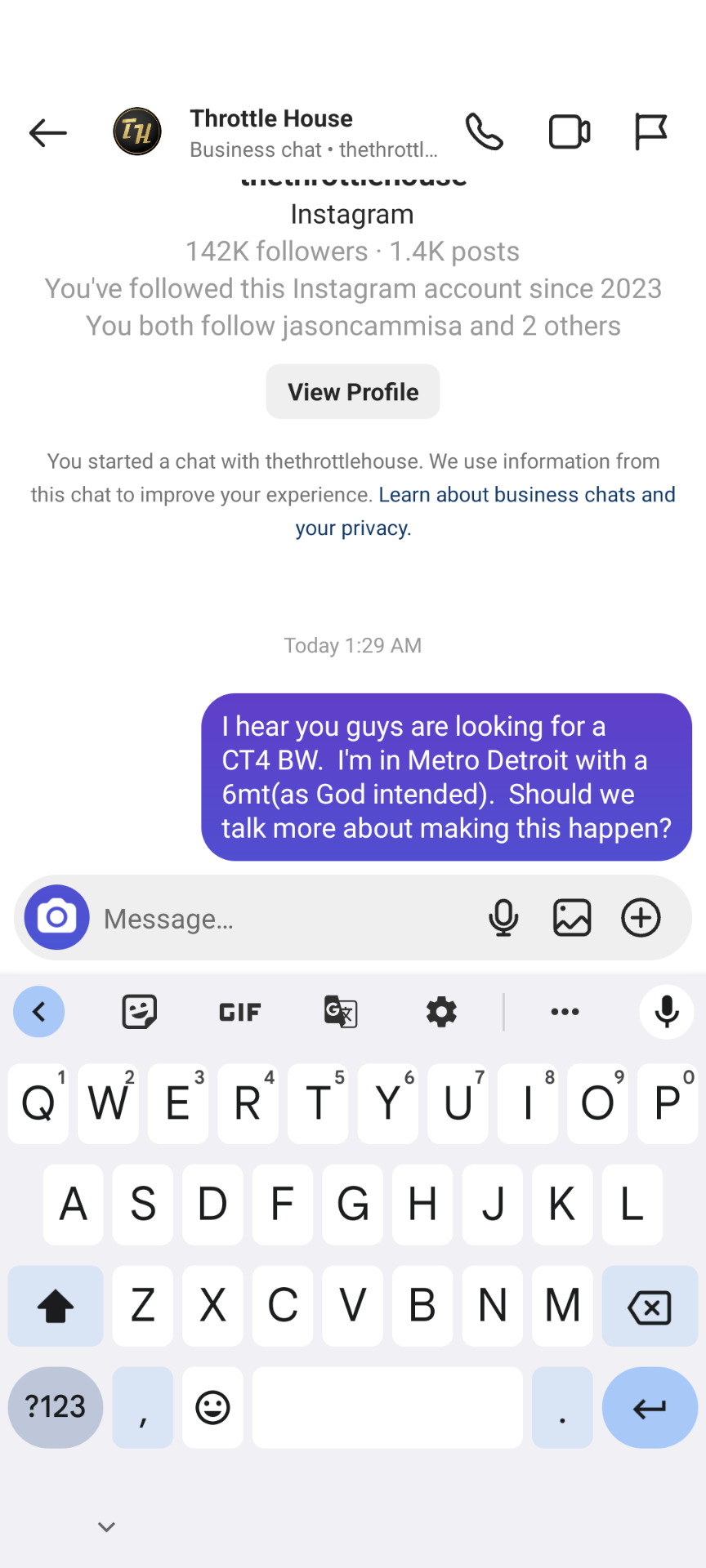706x1568 pixels.
Task: Open keyboard sticker panel
Action: click(140, 1013)
